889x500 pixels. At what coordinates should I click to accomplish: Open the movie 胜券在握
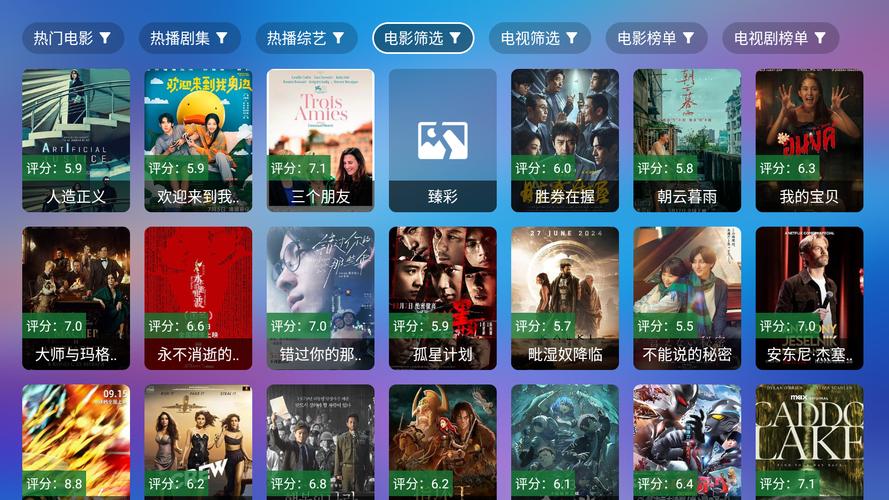564,140
